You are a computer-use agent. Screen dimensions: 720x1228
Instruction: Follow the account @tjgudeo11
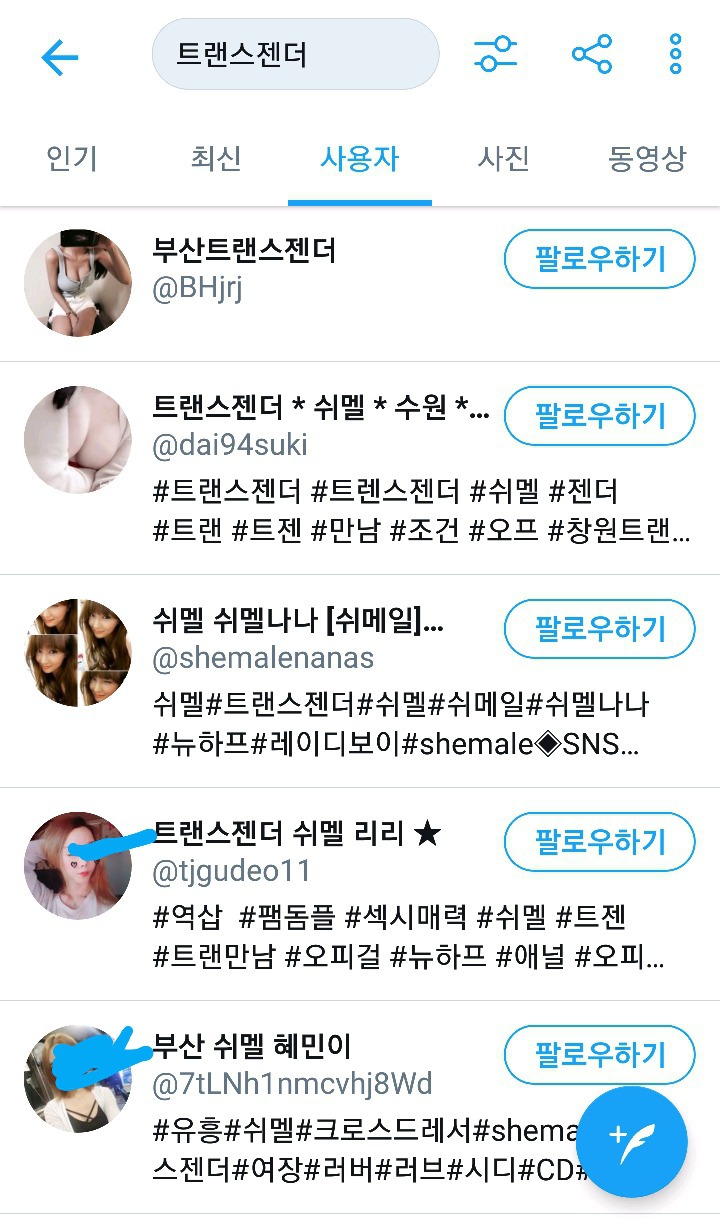[599, 842]
